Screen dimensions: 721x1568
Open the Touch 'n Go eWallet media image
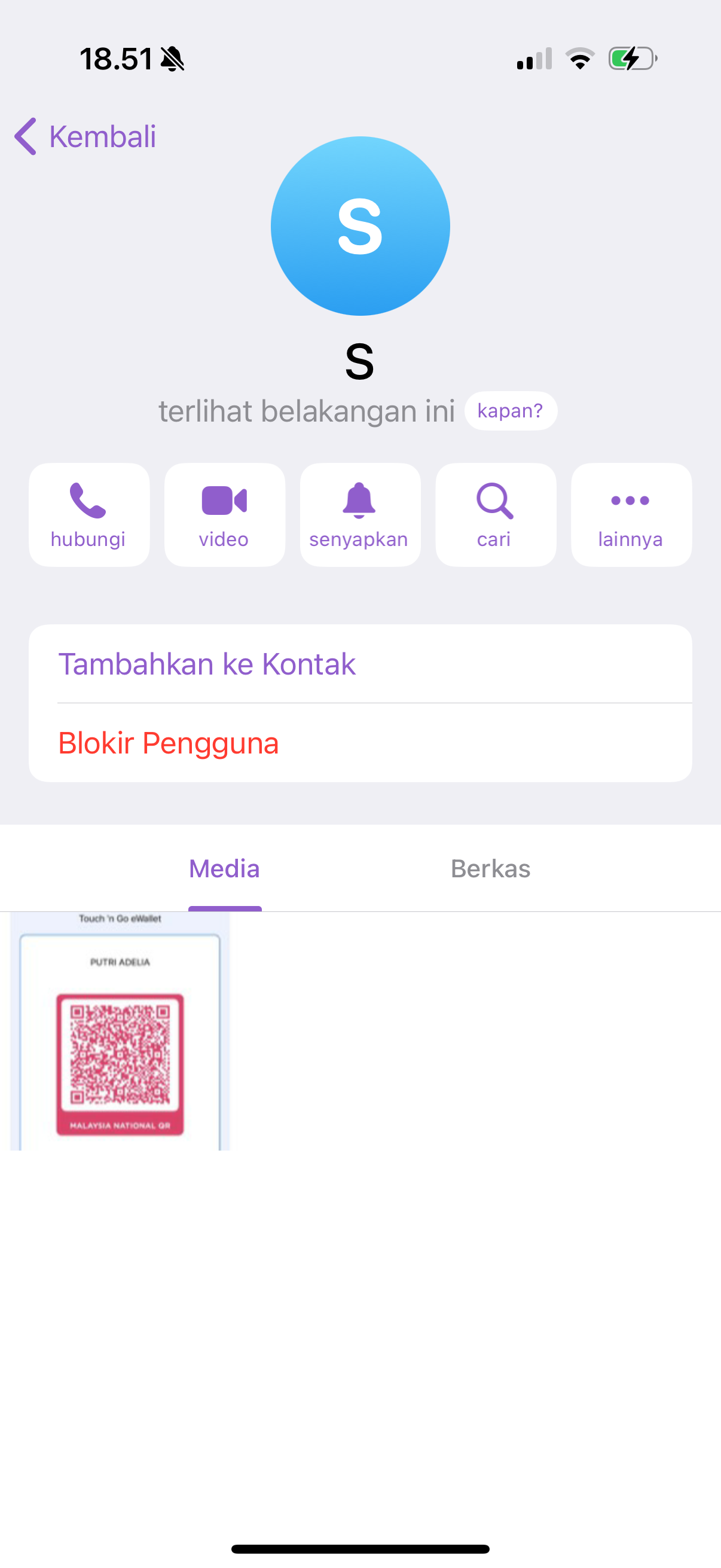tap(120, 1031)
